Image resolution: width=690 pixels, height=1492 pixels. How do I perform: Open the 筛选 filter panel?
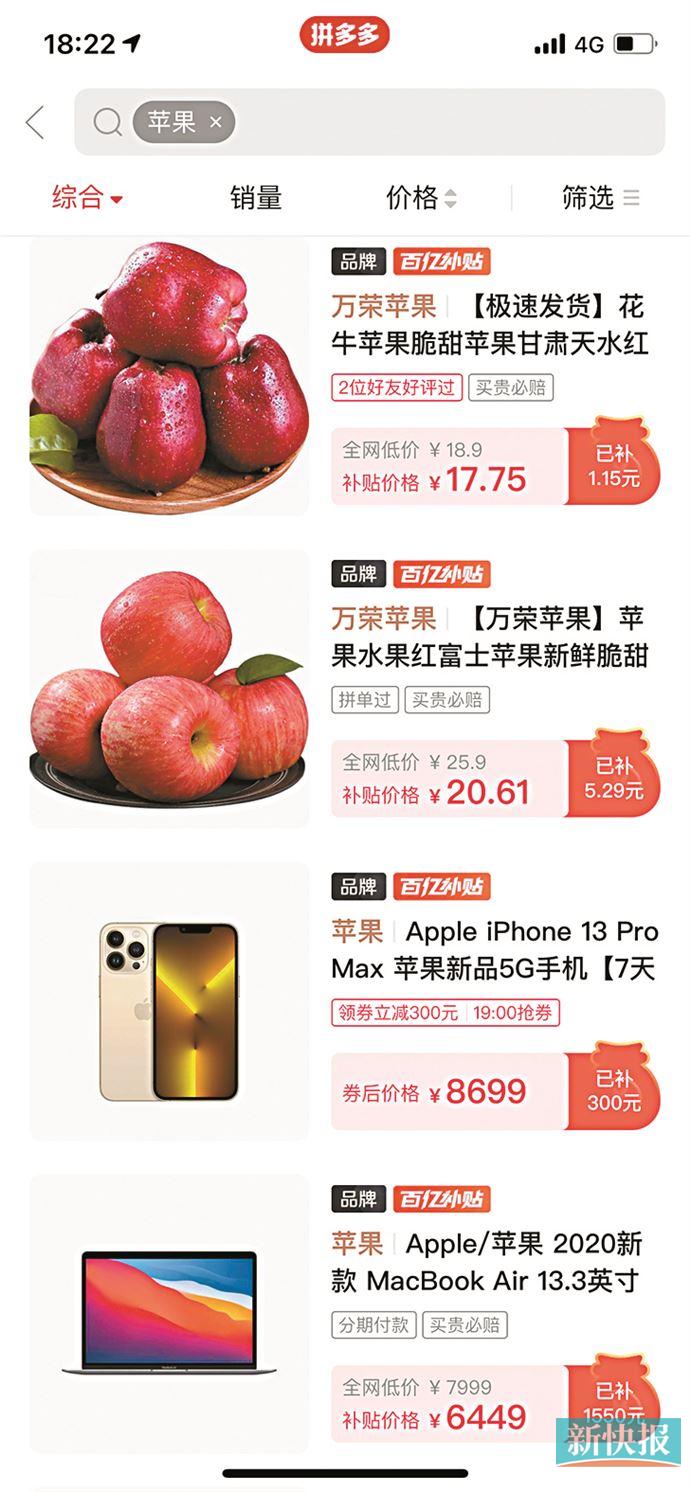[x=600, y=198]
